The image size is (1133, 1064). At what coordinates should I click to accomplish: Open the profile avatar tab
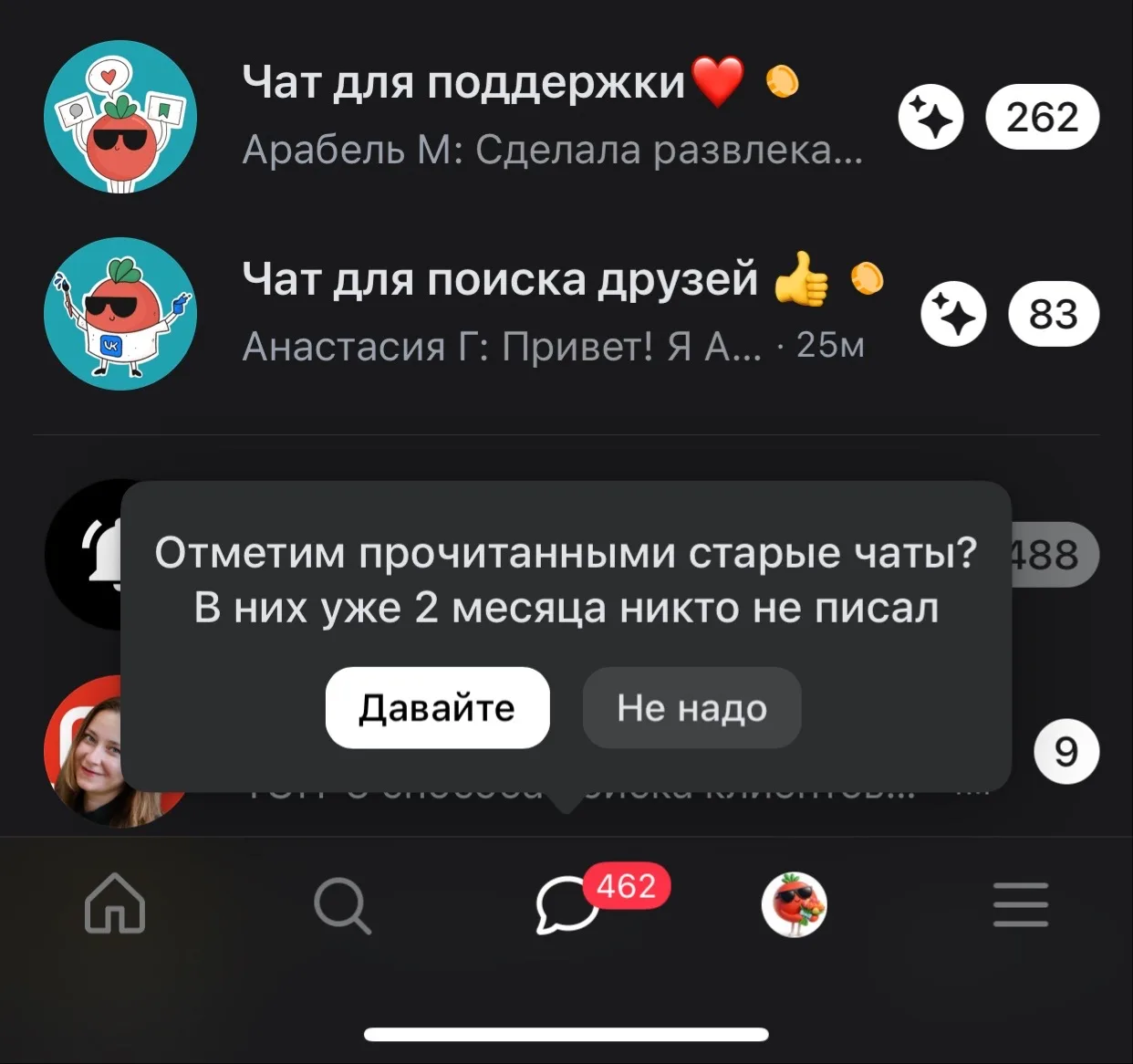point(794,904)
